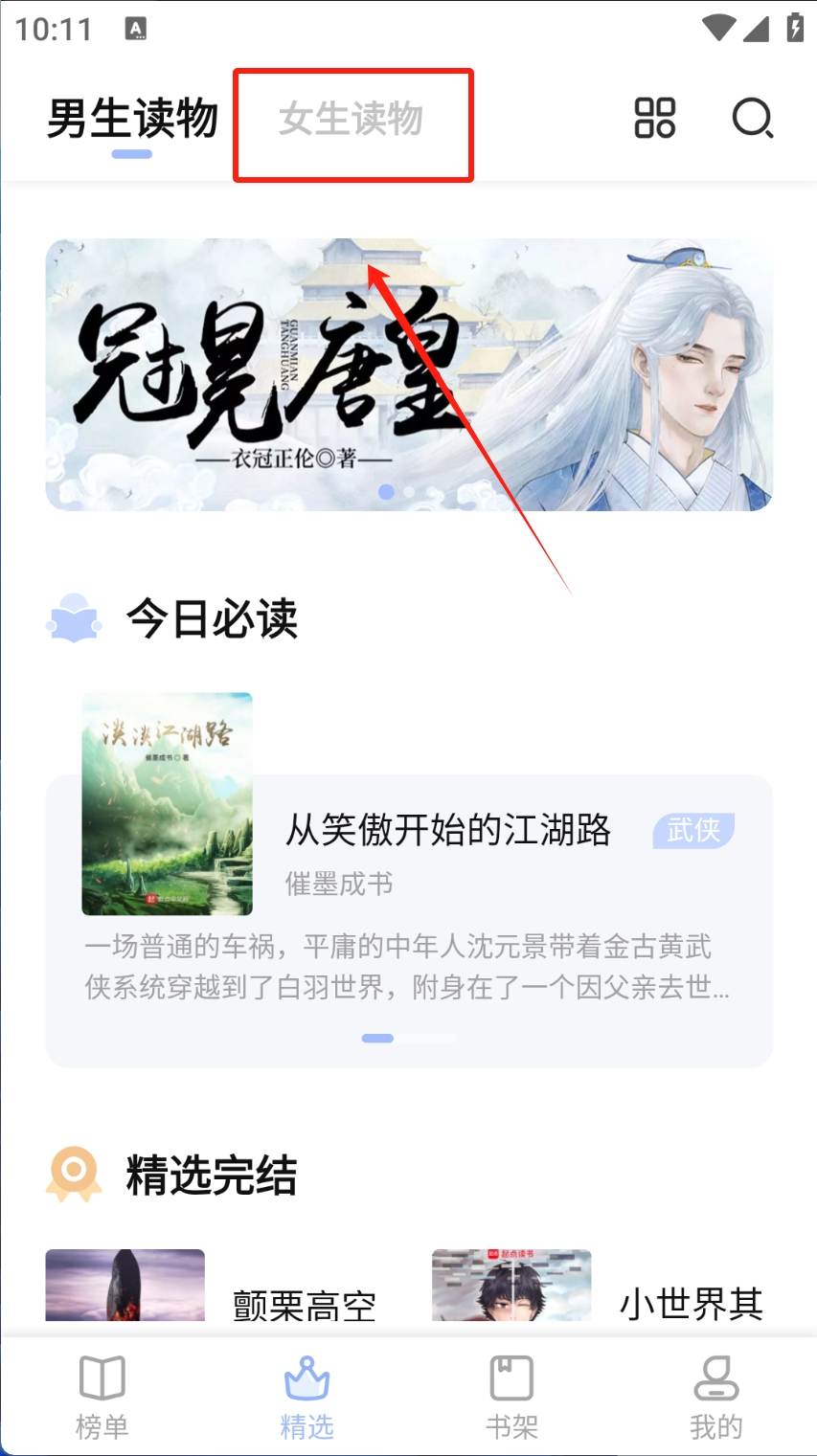
Task: Open the book 颤栗高空
Action: click(305, 1304)
